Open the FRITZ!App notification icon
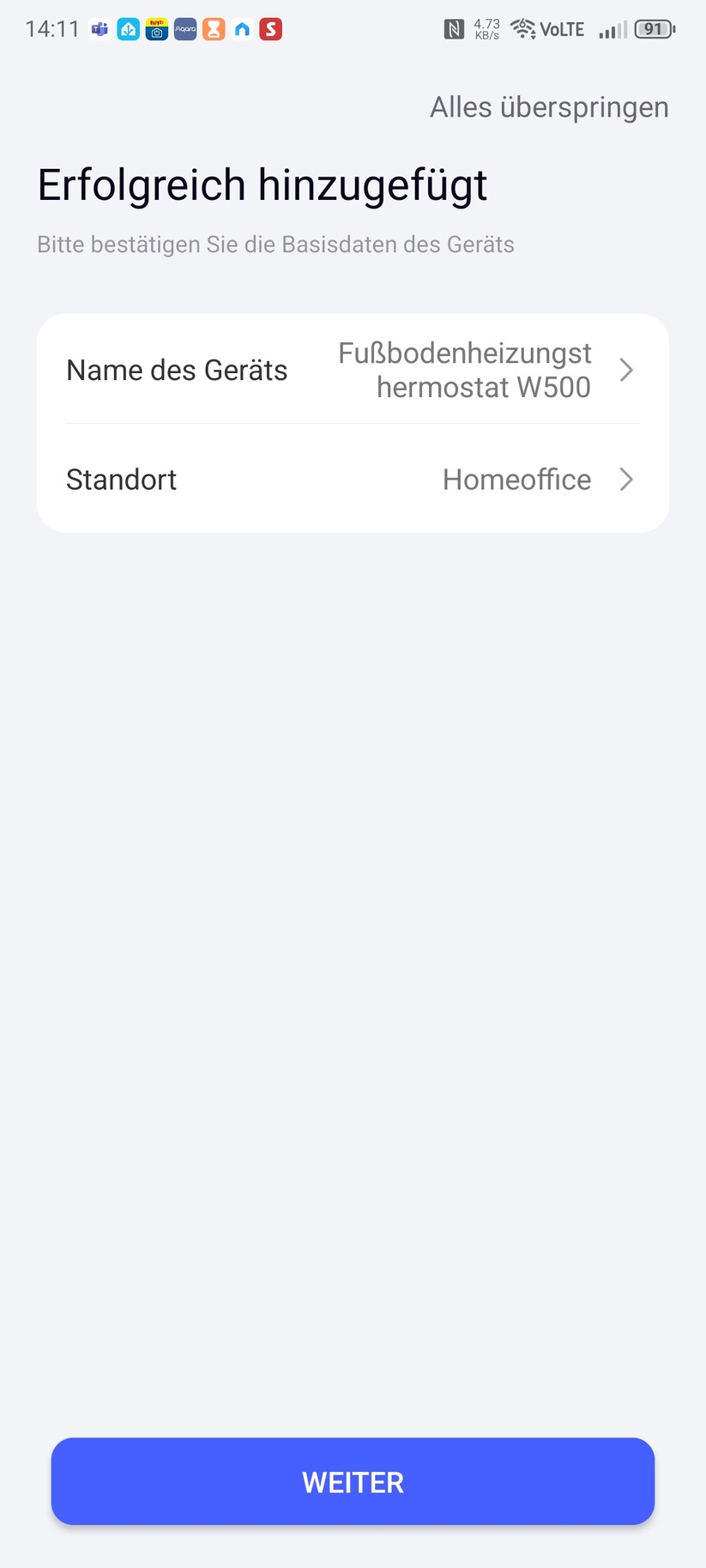 [155, 28]
